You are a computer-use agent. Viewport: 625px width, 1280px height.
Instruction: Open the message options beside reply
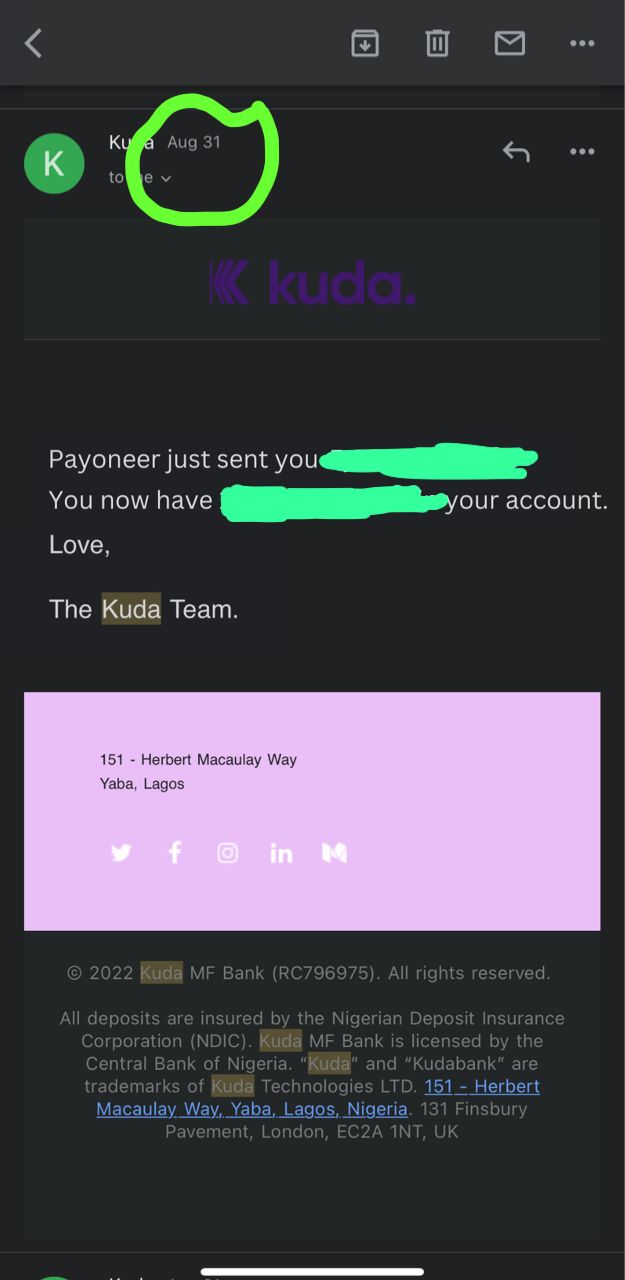[x=582, y=152]
